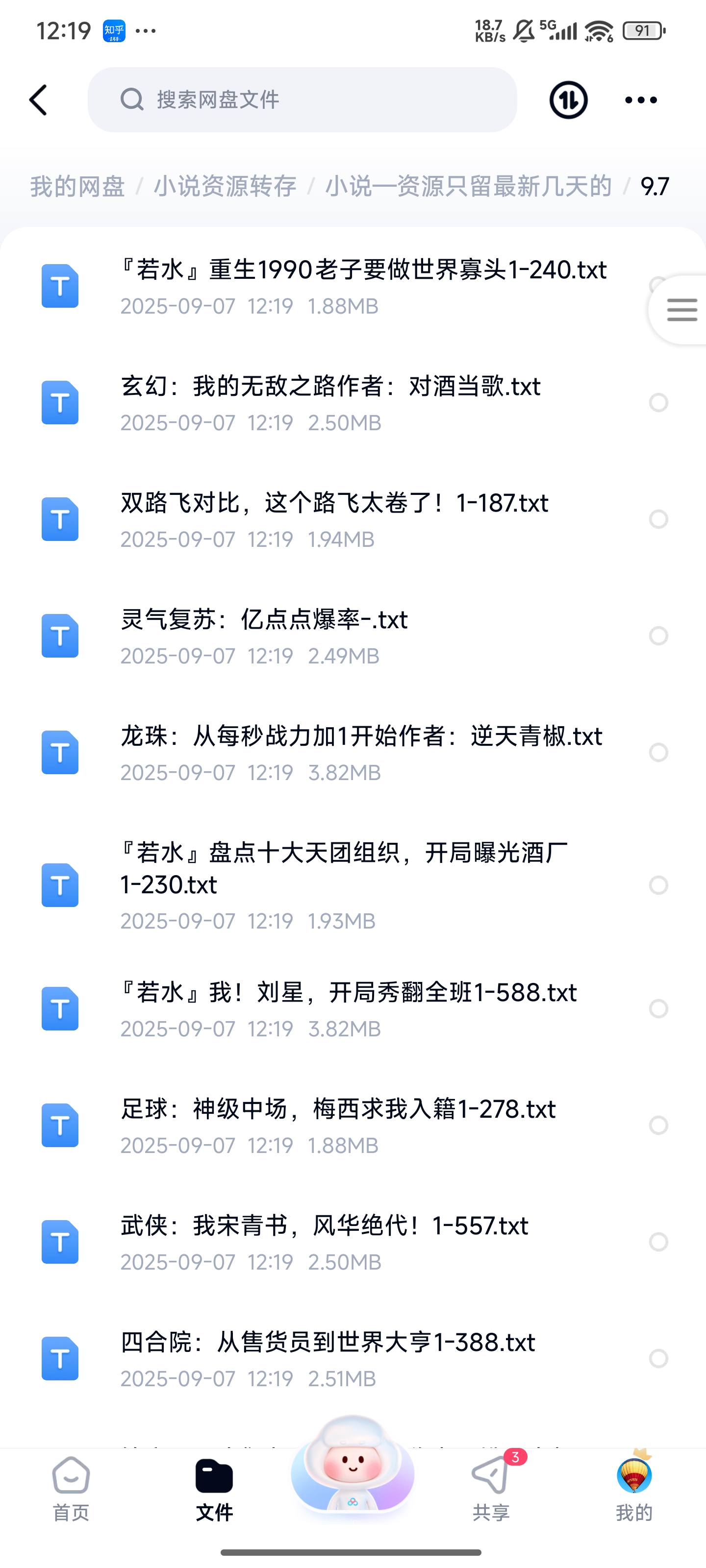The height and width of the screenshot is (1568, 706).
Task: Jump to 我的网盘 in the breadcrumb
Action: click(77, 186)
